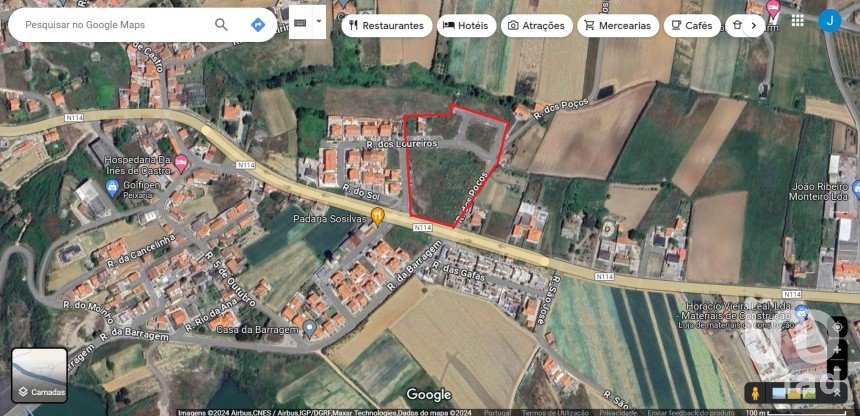Tap the Cafés category chip
Viewport: 860px width, 416px height.
(691, 25)
